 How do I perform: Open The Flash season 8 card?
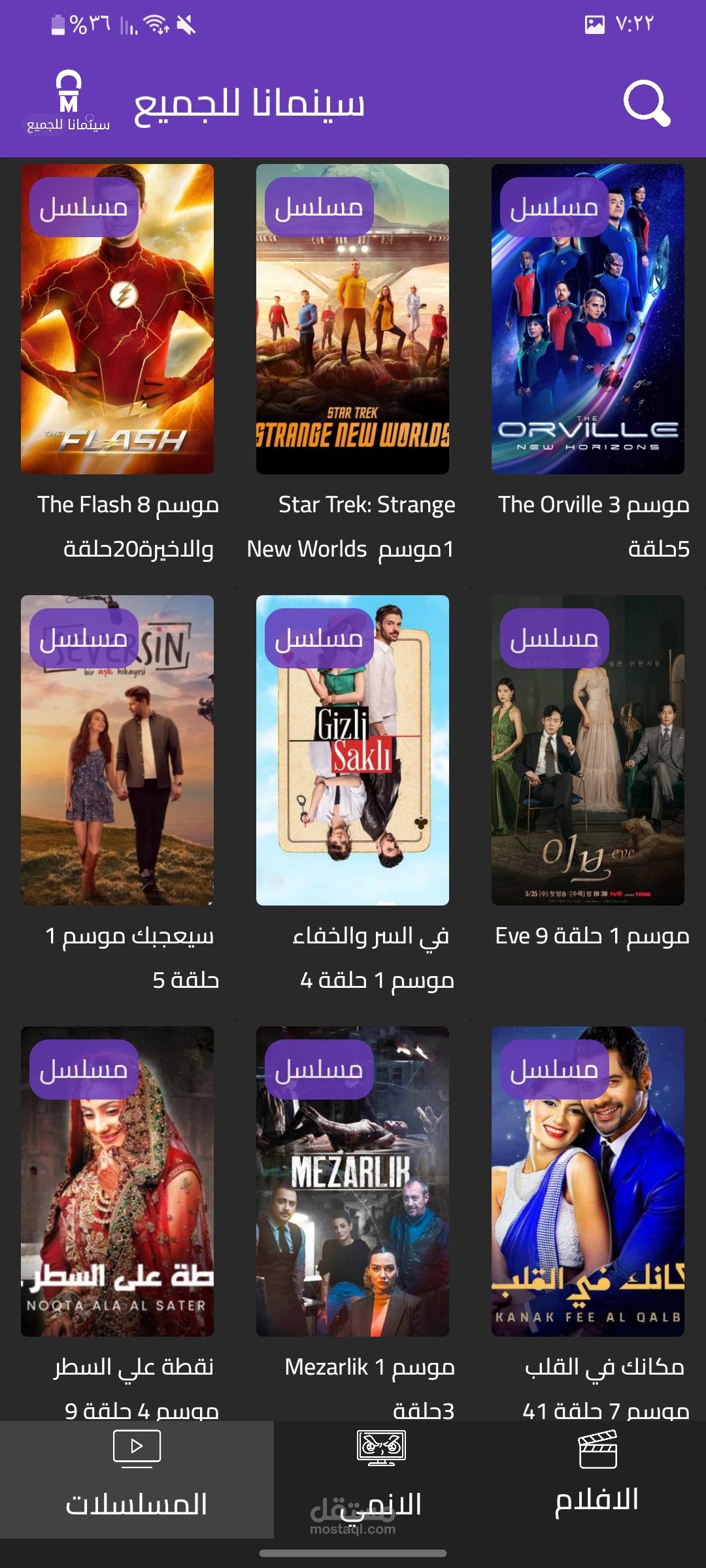pyautogui.click(x=118, y=319)
